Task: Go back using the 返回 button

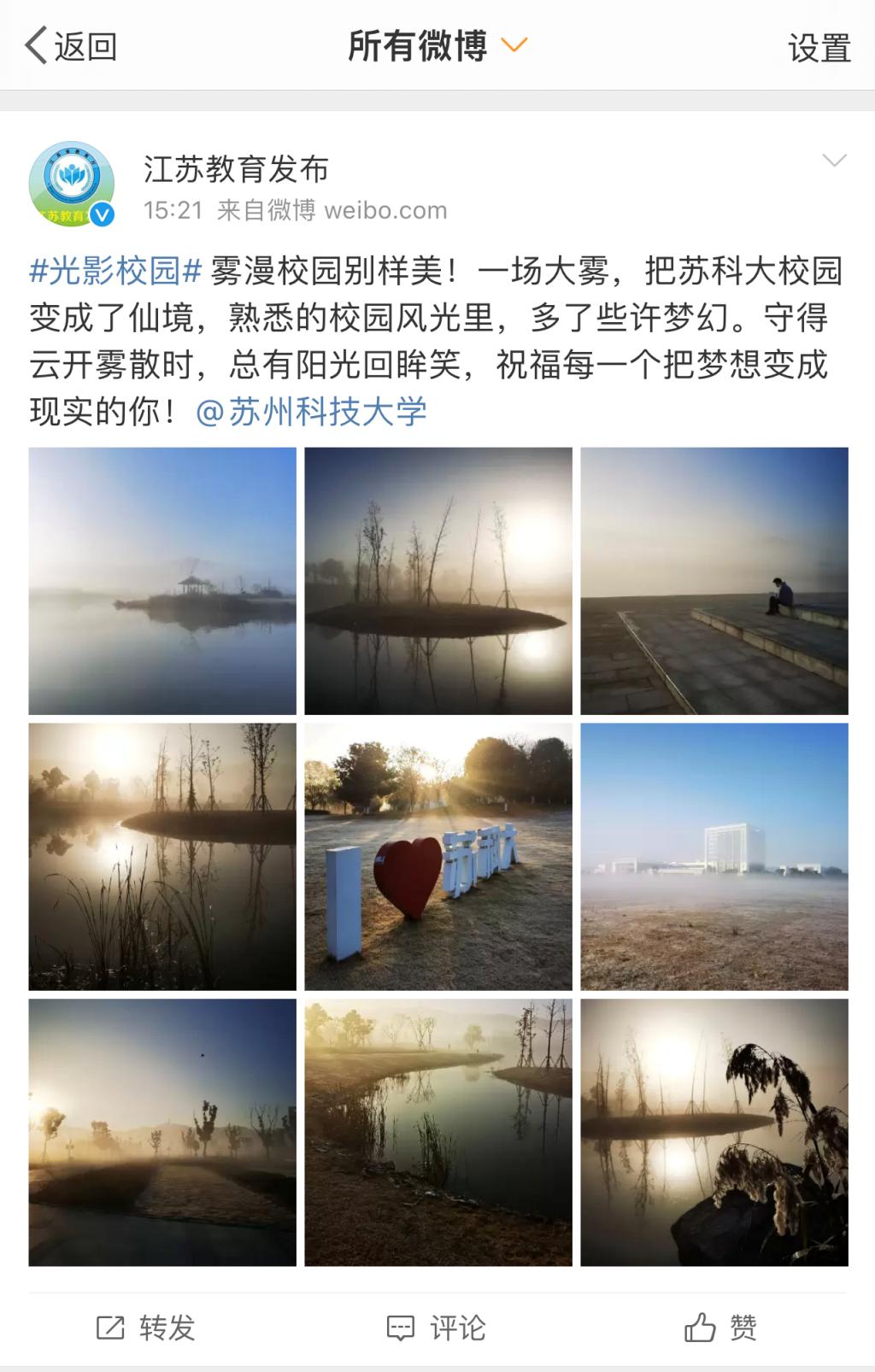Action: pos(70,46)
